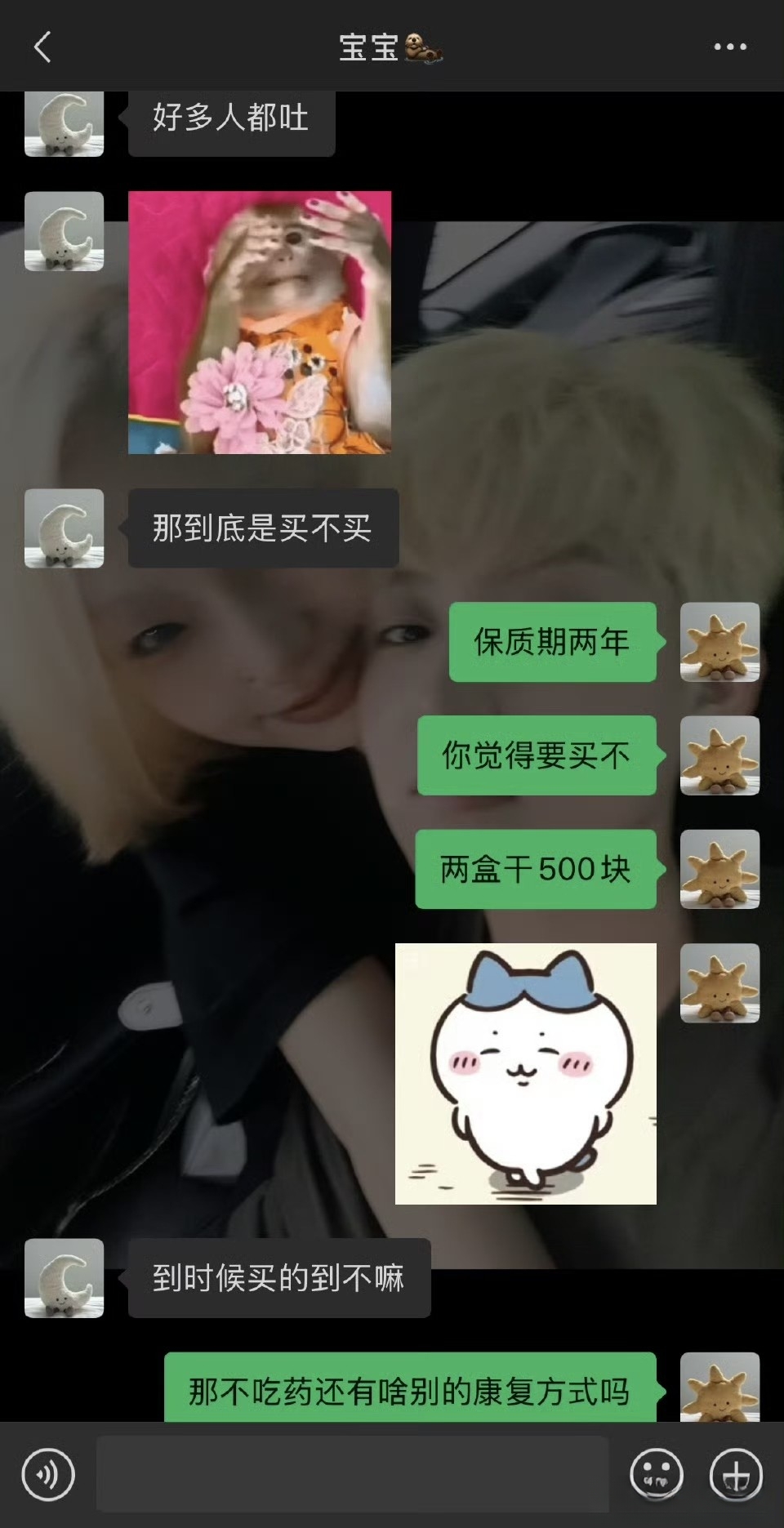The height and width of the screenshot is (1528, 784).
Task: Open the chat info overflow menu
Action: click(x=729, y=47)
